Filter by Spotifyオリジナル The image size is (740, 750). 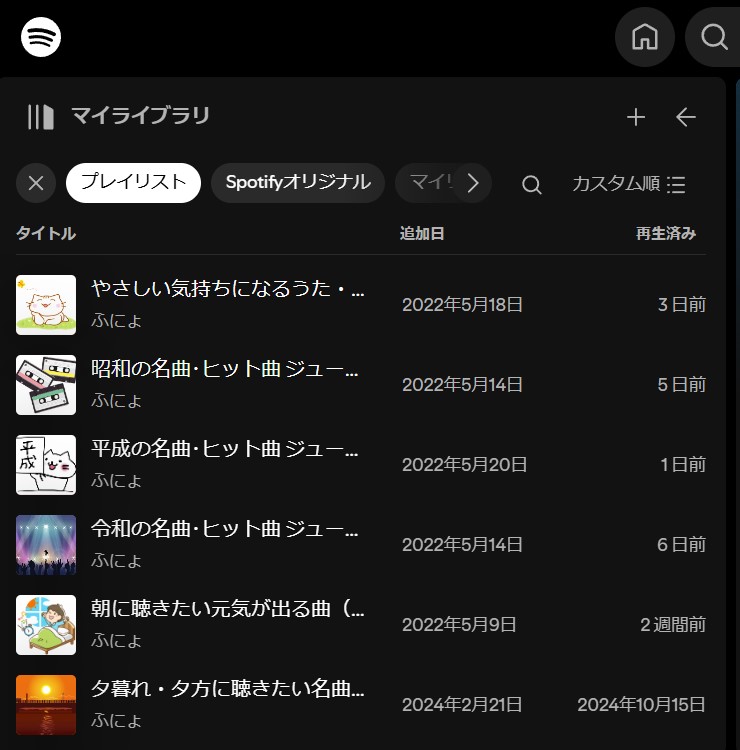click(298, 183)
